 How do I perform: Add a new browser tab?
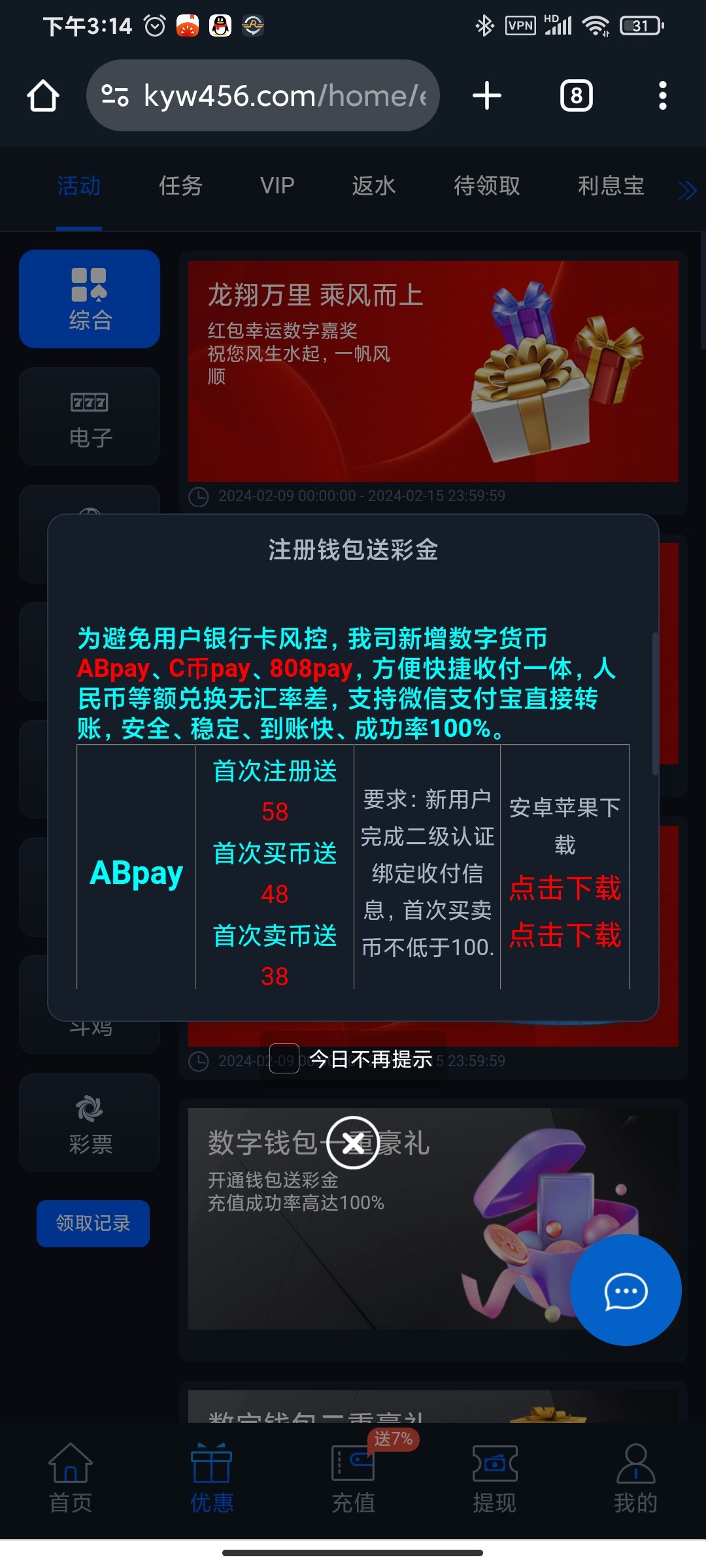pyautogui.click(x=487, y=96)
